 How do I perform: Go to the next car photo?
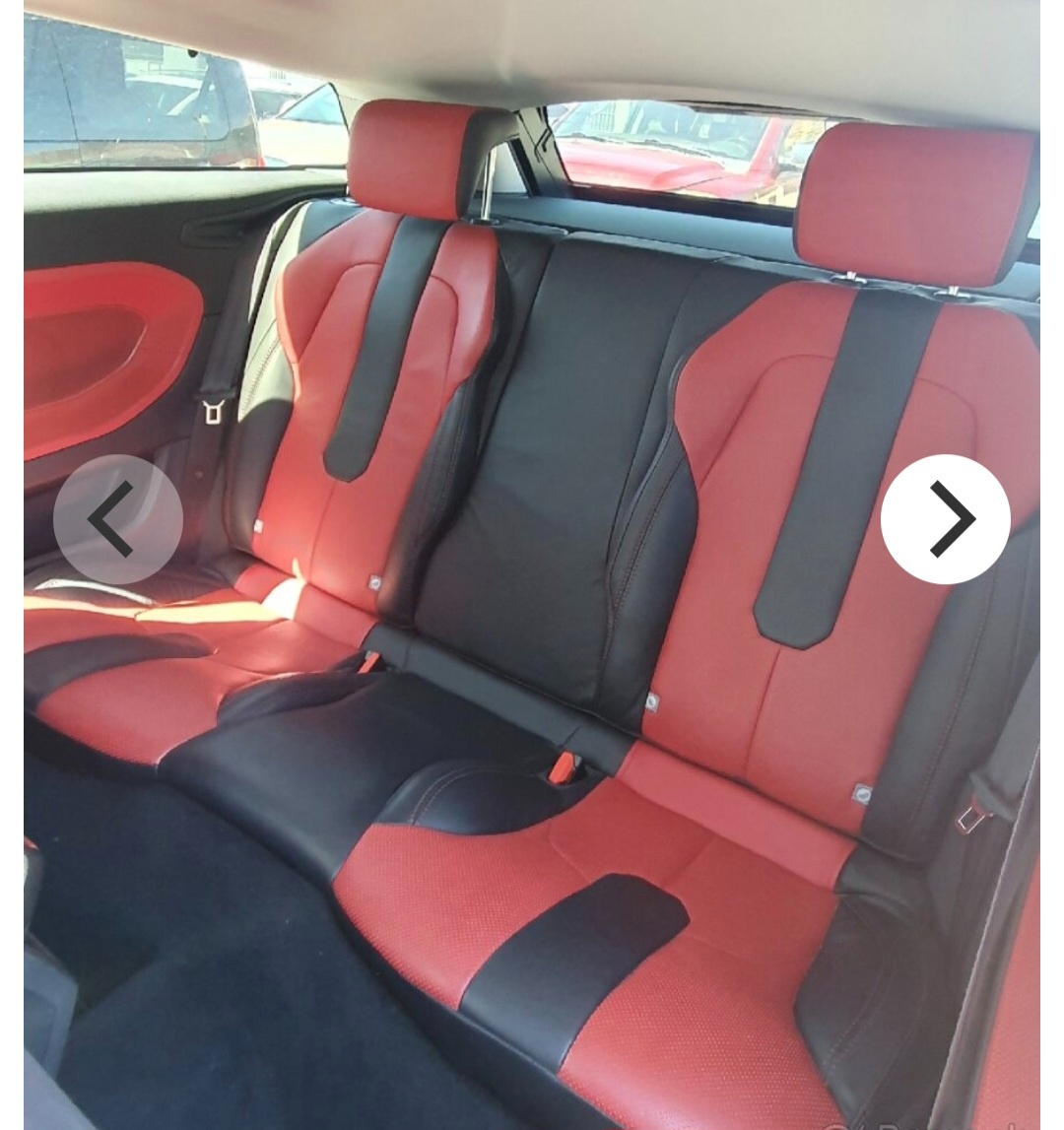pos(945,519)
